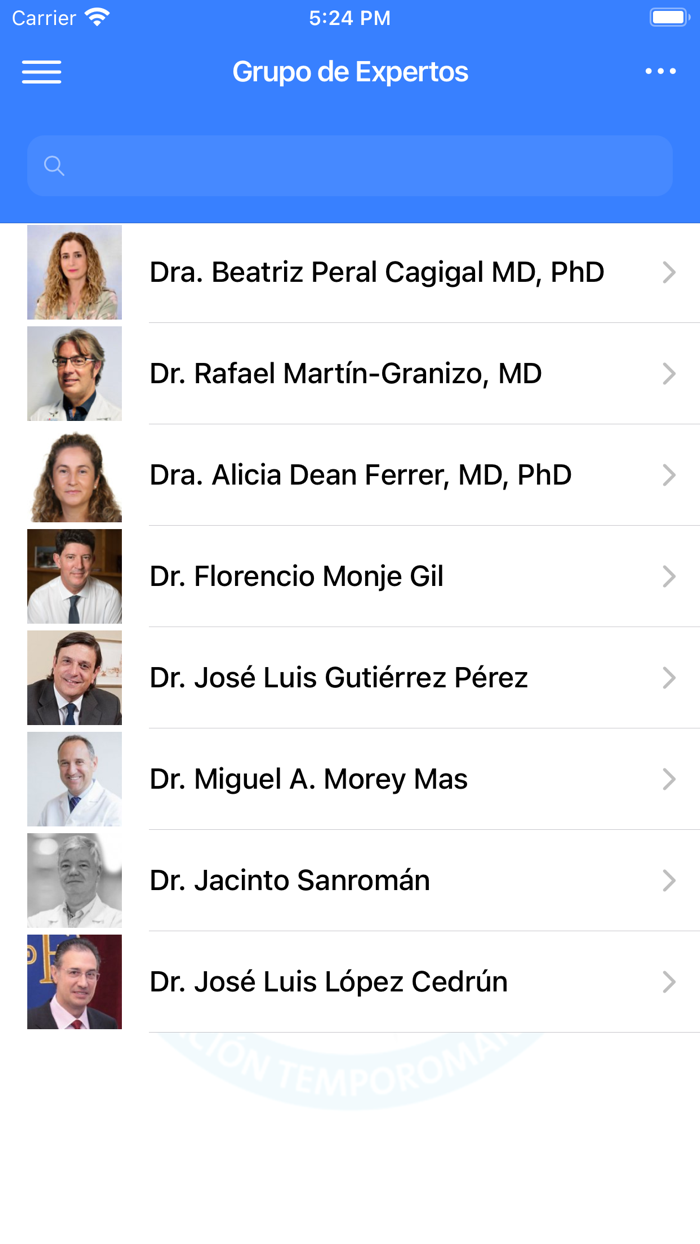This screenshot has height=1244, width=700.
Task: Open Dra. Beatriz Peral Cagigal's profile
Action: tap(376, 272)
